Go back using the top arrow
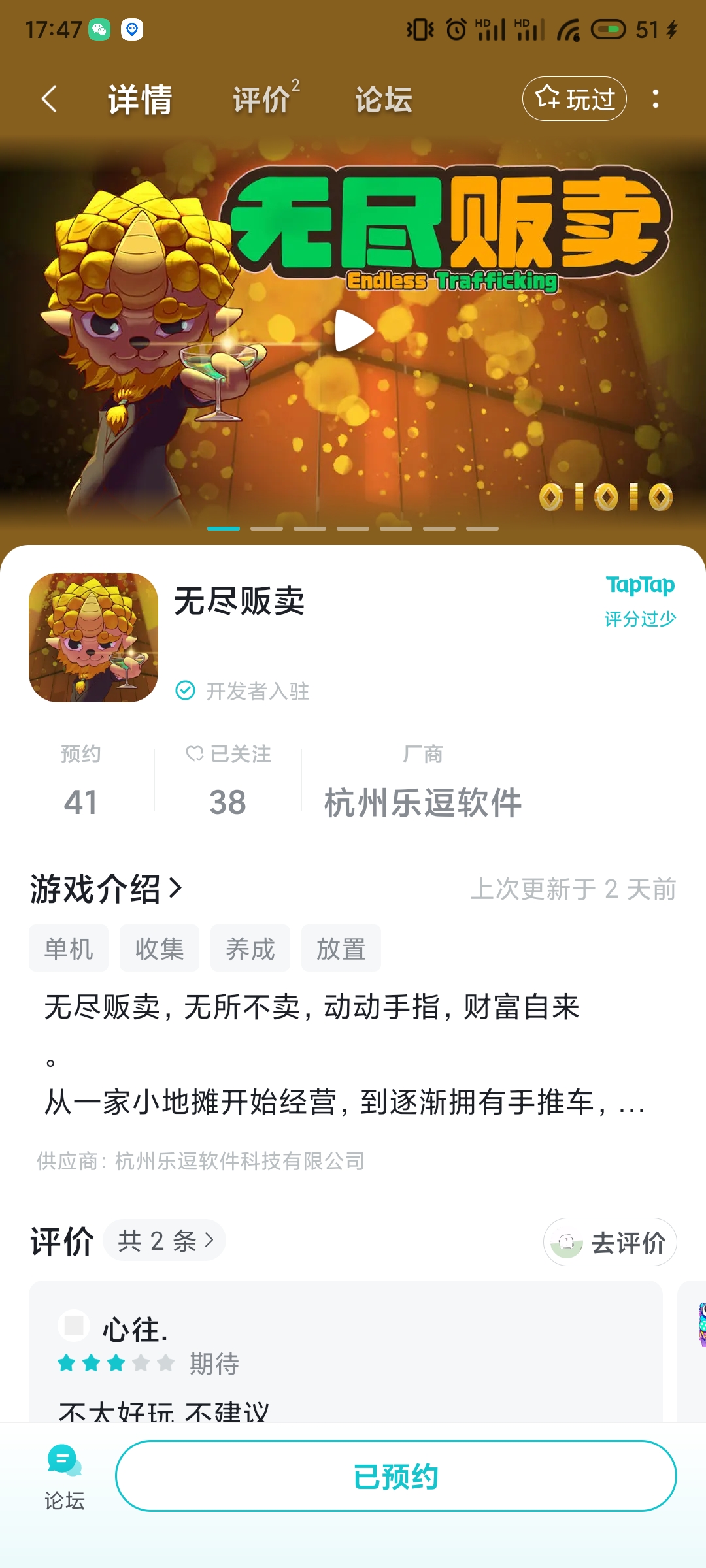Viewport: 706px width, 1568px height. click(x=50, y=99)
